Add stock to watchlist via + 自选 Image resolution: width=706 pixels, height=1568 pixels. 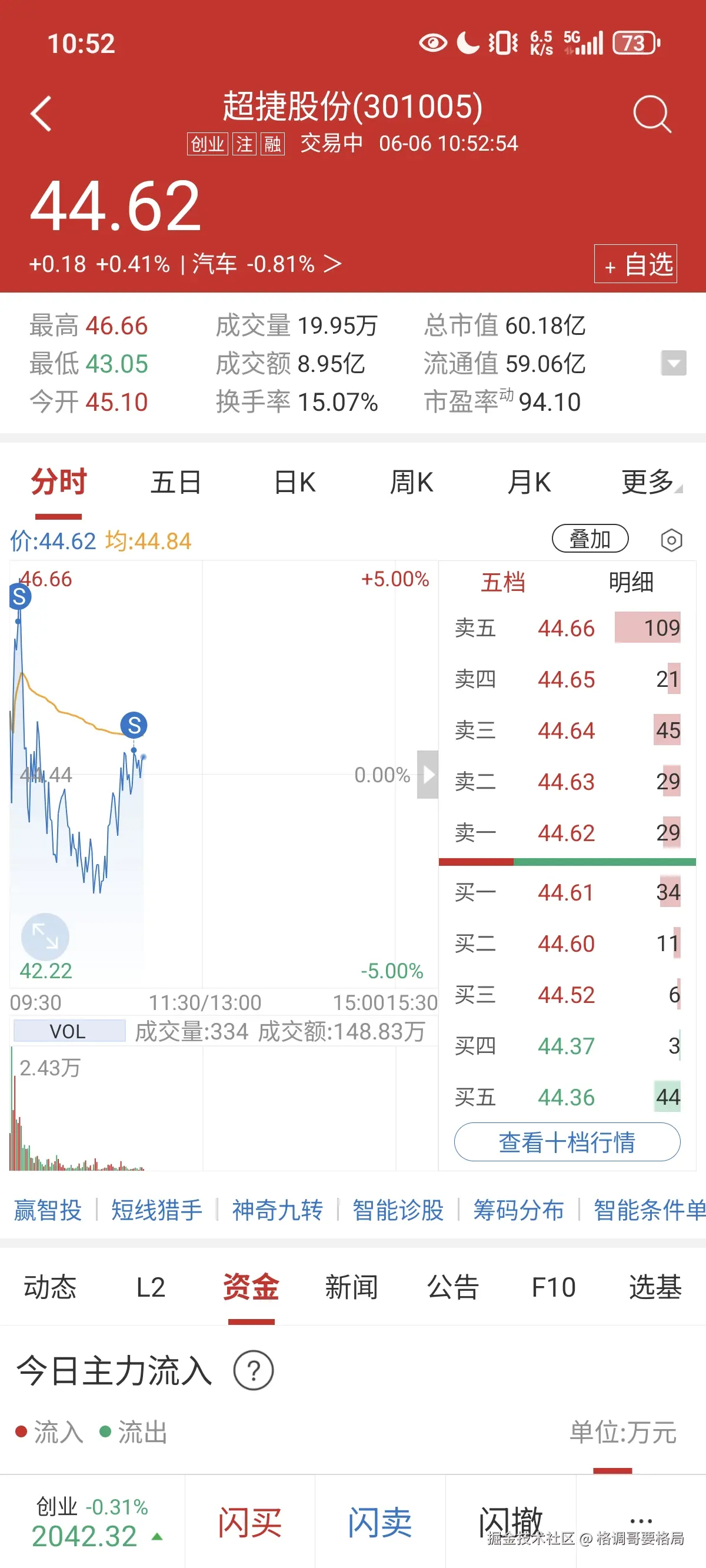[x=635, y=264]
